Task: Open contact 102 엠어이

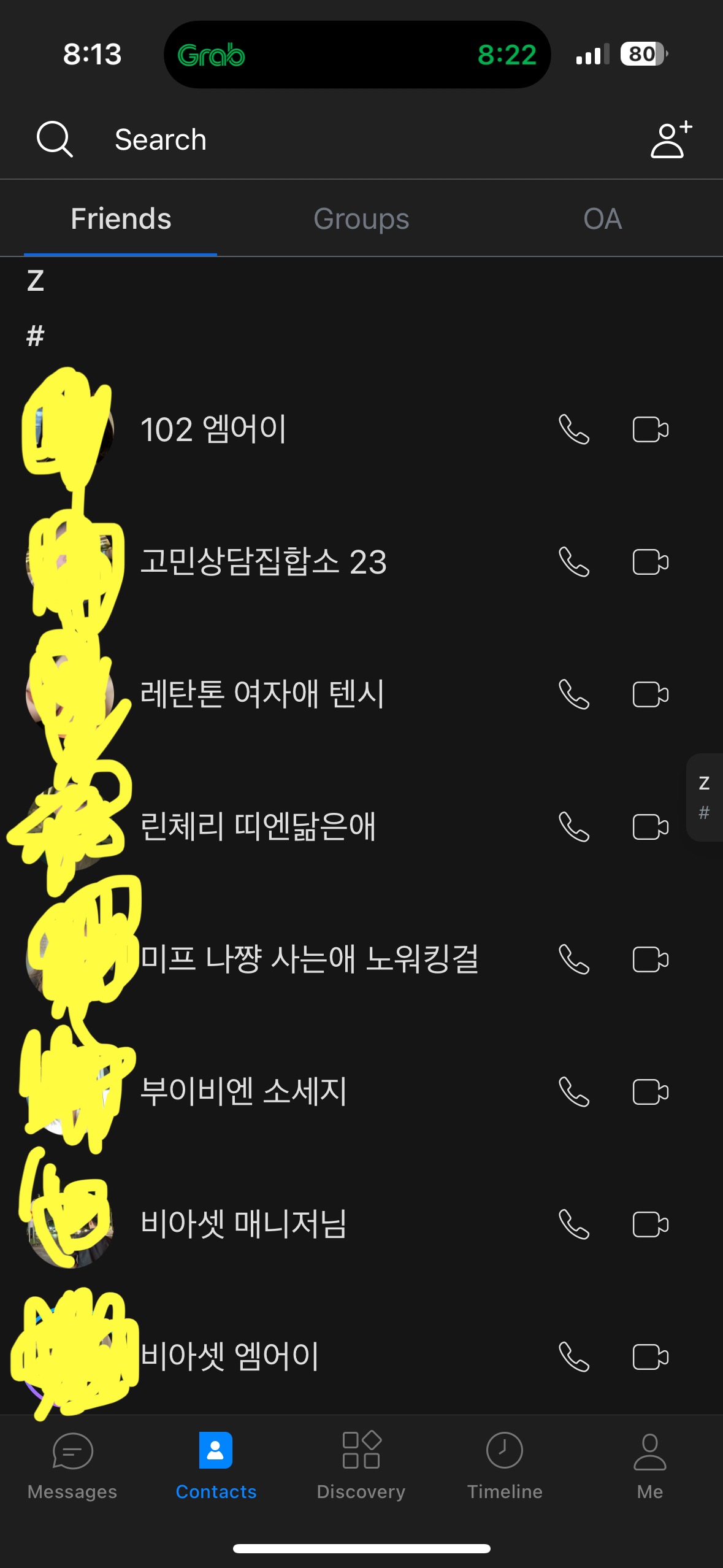Action: (213, 429)
